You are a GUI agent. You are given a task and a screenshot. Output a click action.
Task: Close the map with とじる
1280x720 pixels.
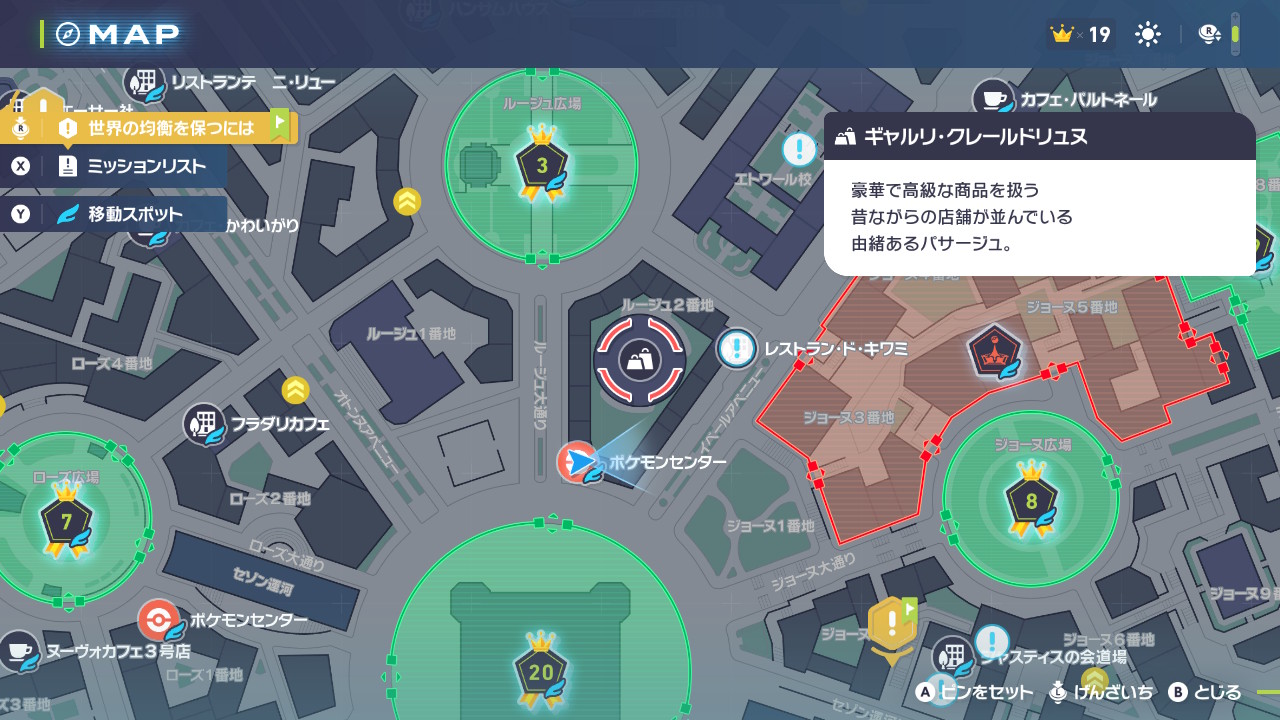(1206, 692)
